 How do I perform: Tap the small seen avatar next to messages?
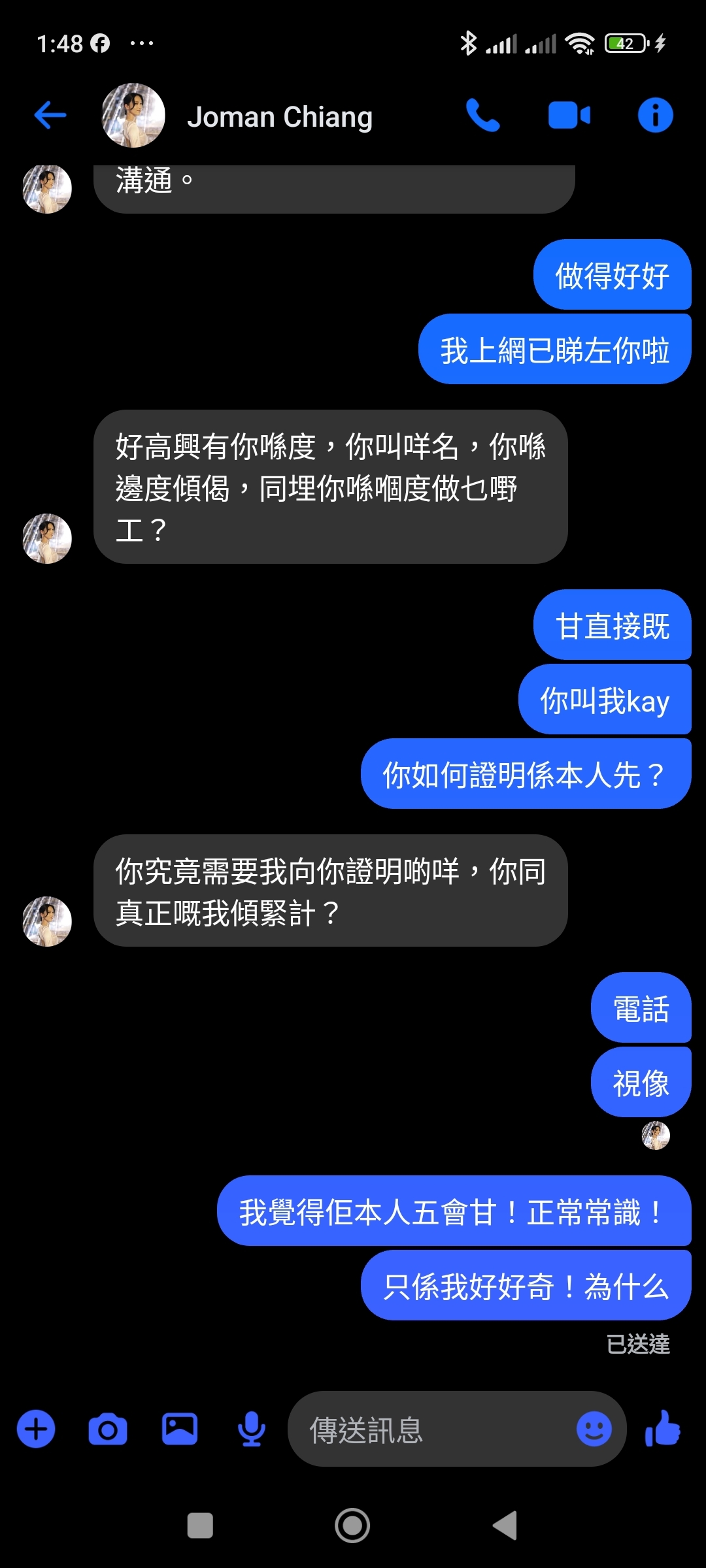pyautogui.click(x=656, y=1135)
